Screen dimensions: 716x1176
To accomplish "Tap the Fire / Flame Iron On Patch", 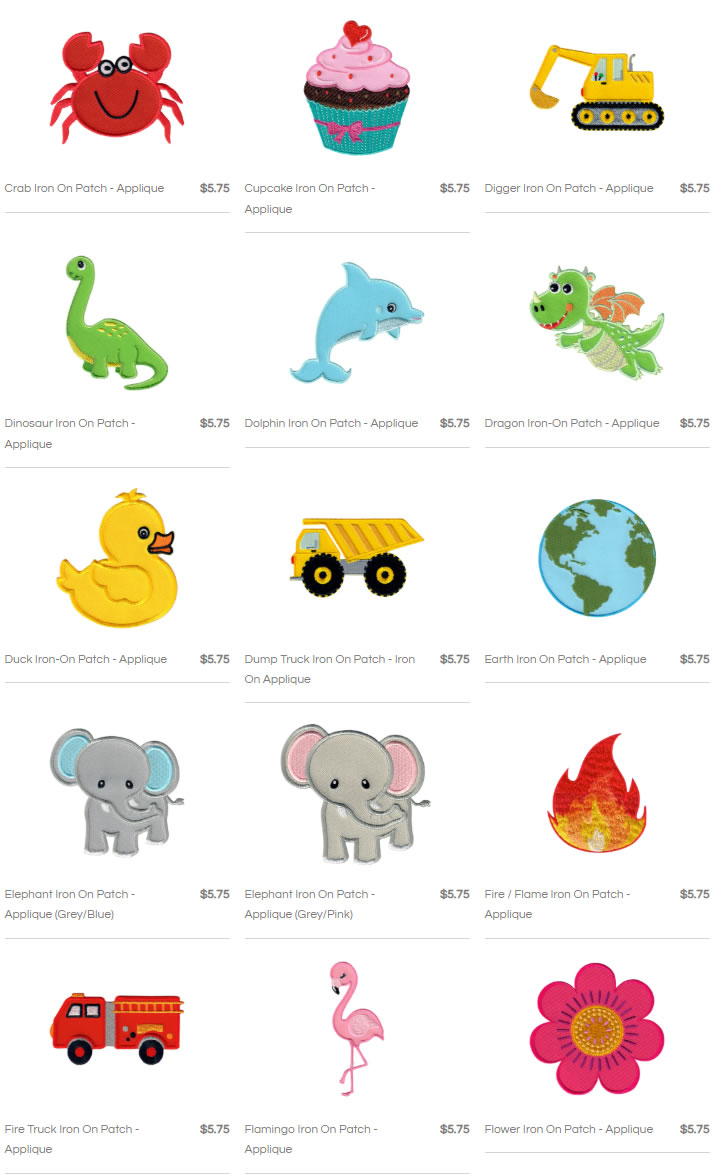I will tap(597, 794).
